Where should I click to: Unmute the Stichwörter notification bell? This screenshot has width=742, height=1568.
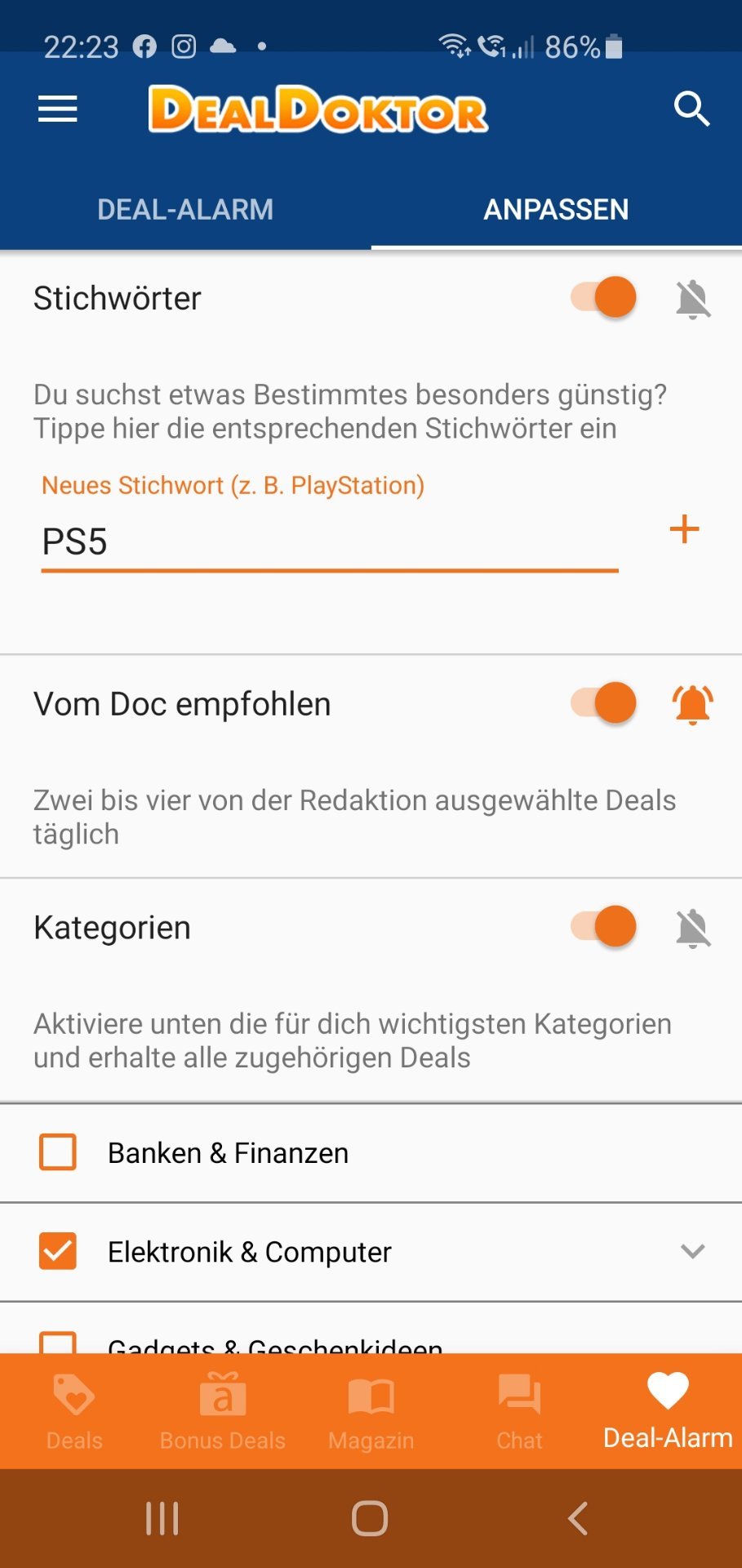(693, 299)
